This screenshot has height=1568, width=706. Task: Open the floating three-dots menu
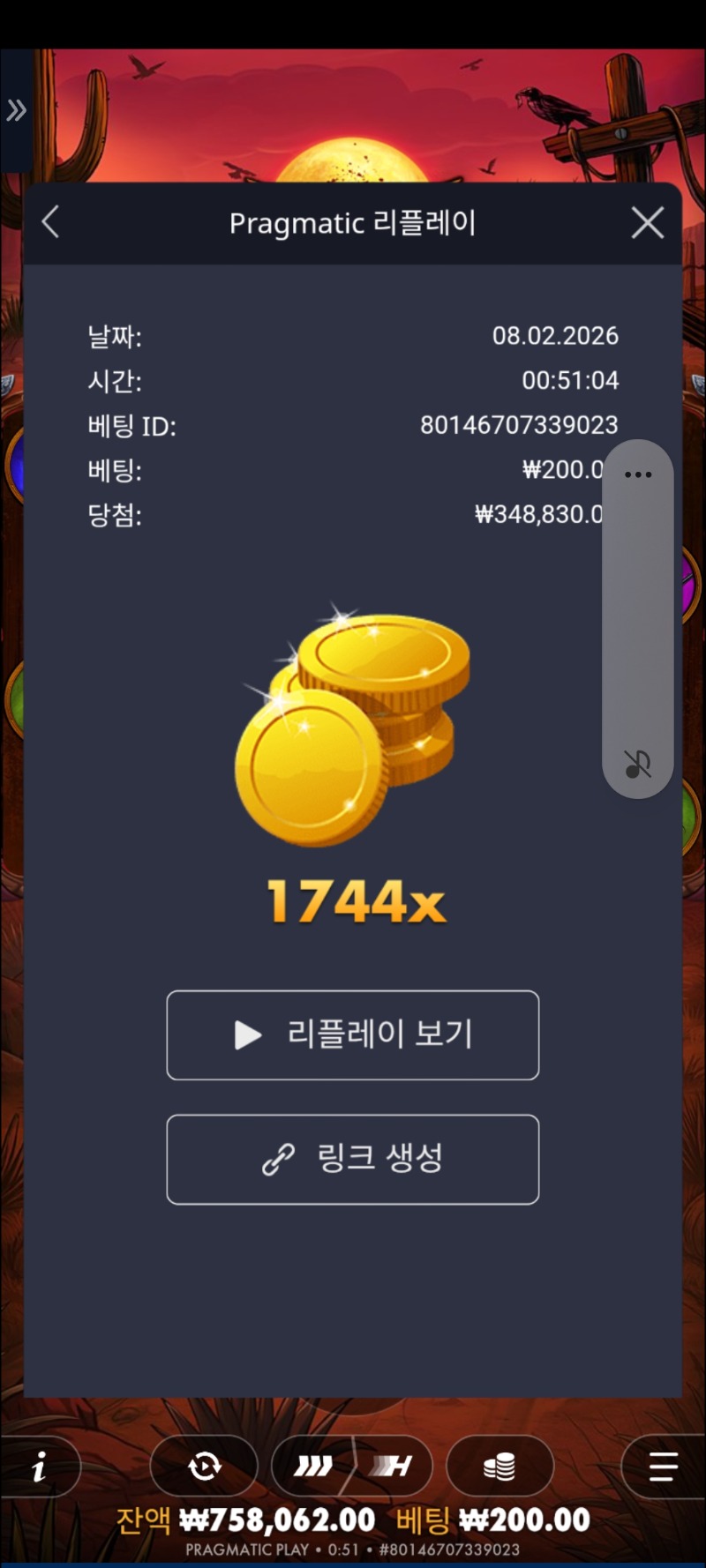pos(638,474)
